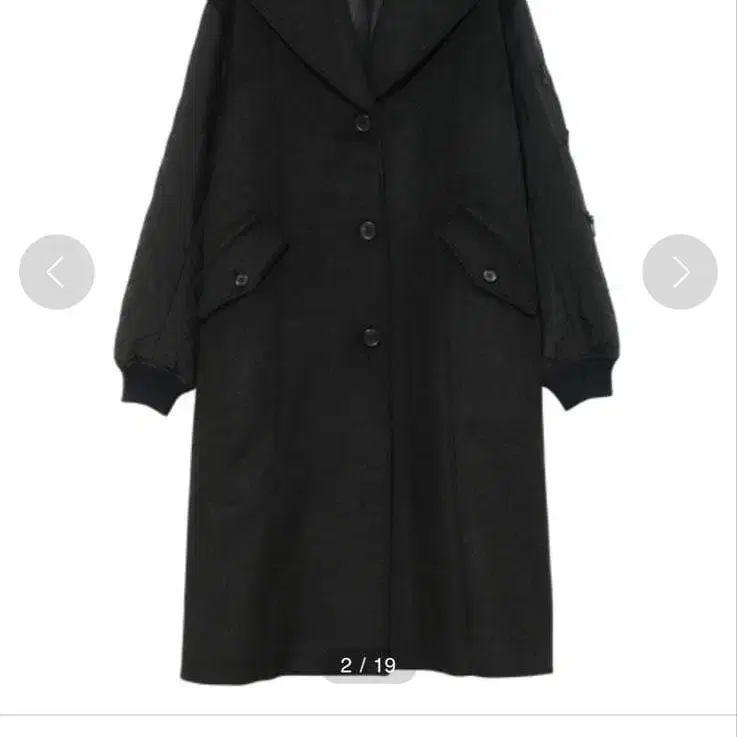Go to the previous product photo
Screen dimensions: 737x737
(x=57, y=272)
